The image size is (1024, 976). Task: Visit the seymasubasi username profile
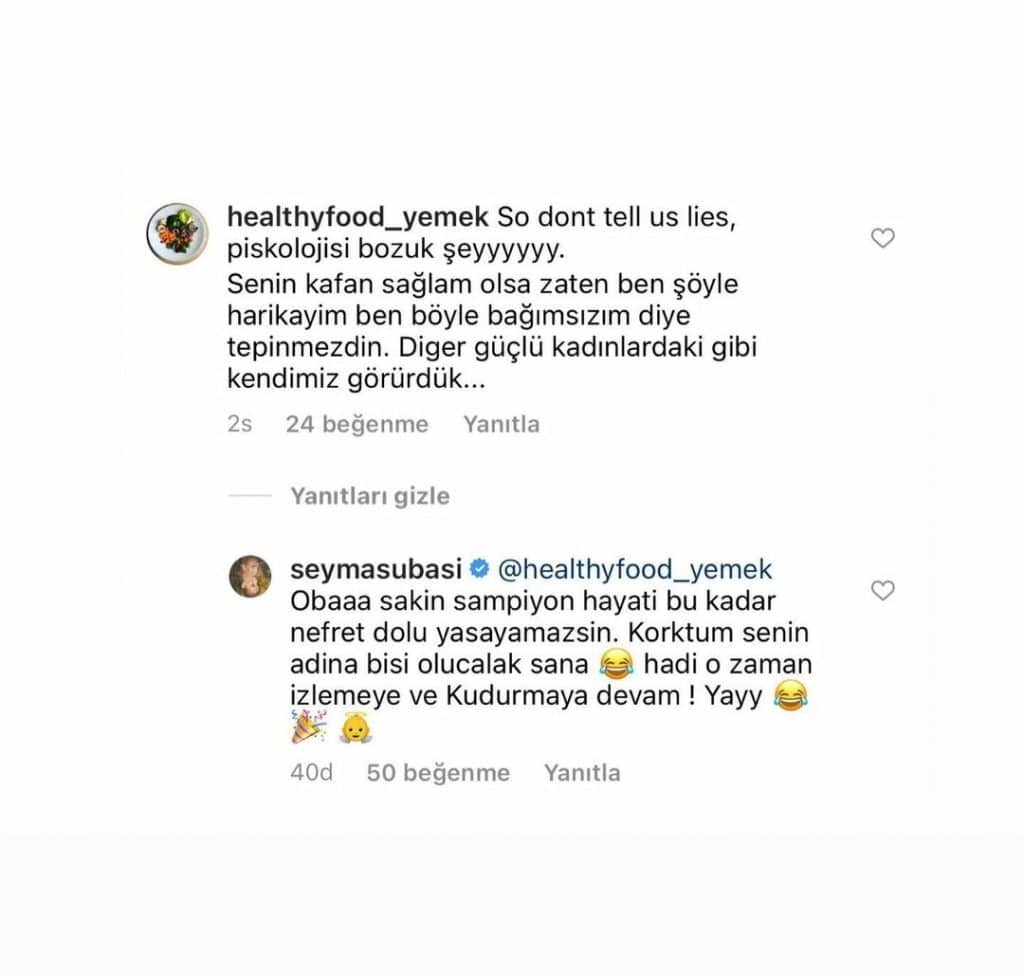click(x=375, y=570)
